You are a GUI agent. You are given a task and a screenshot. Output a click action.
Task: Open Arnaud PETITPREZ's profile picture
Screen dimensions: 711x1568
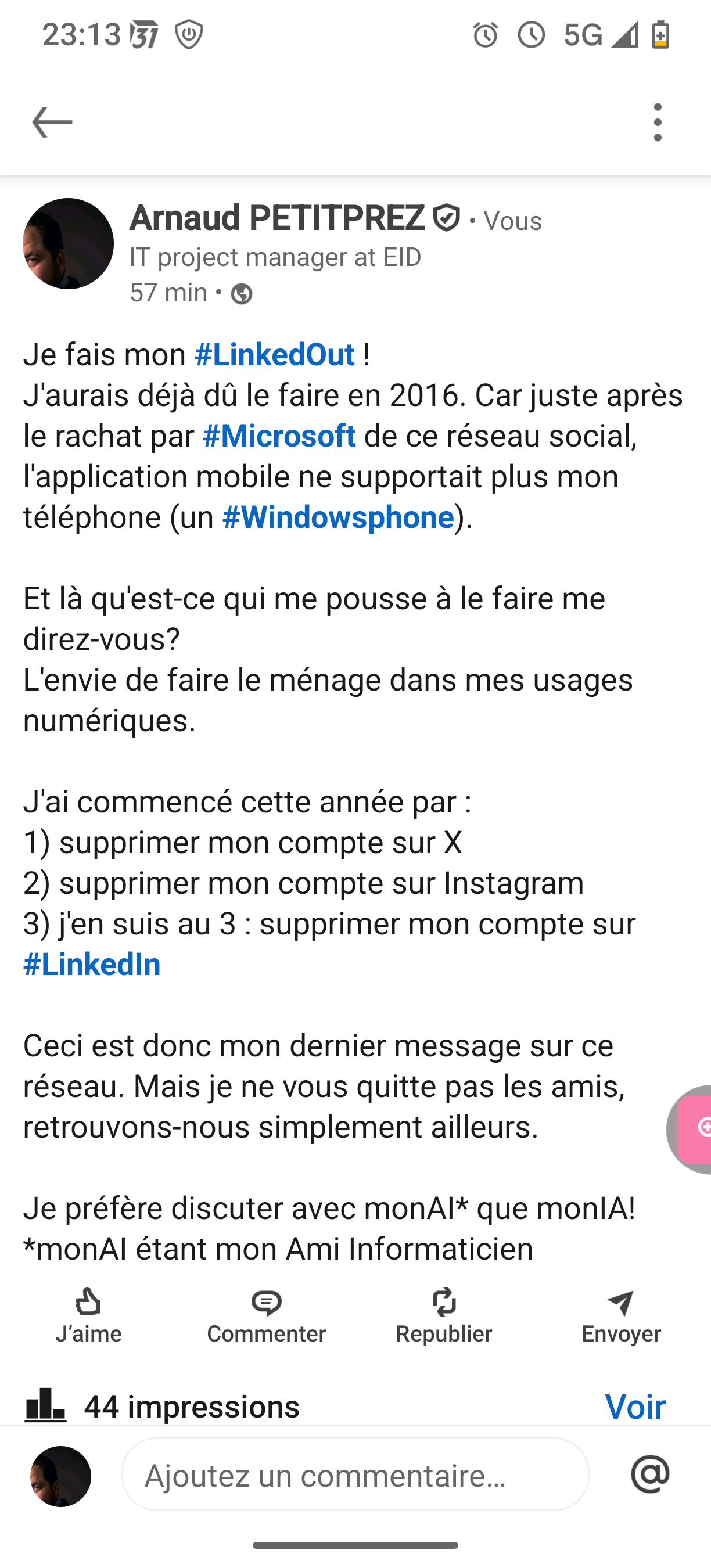(x=68, y=243)
